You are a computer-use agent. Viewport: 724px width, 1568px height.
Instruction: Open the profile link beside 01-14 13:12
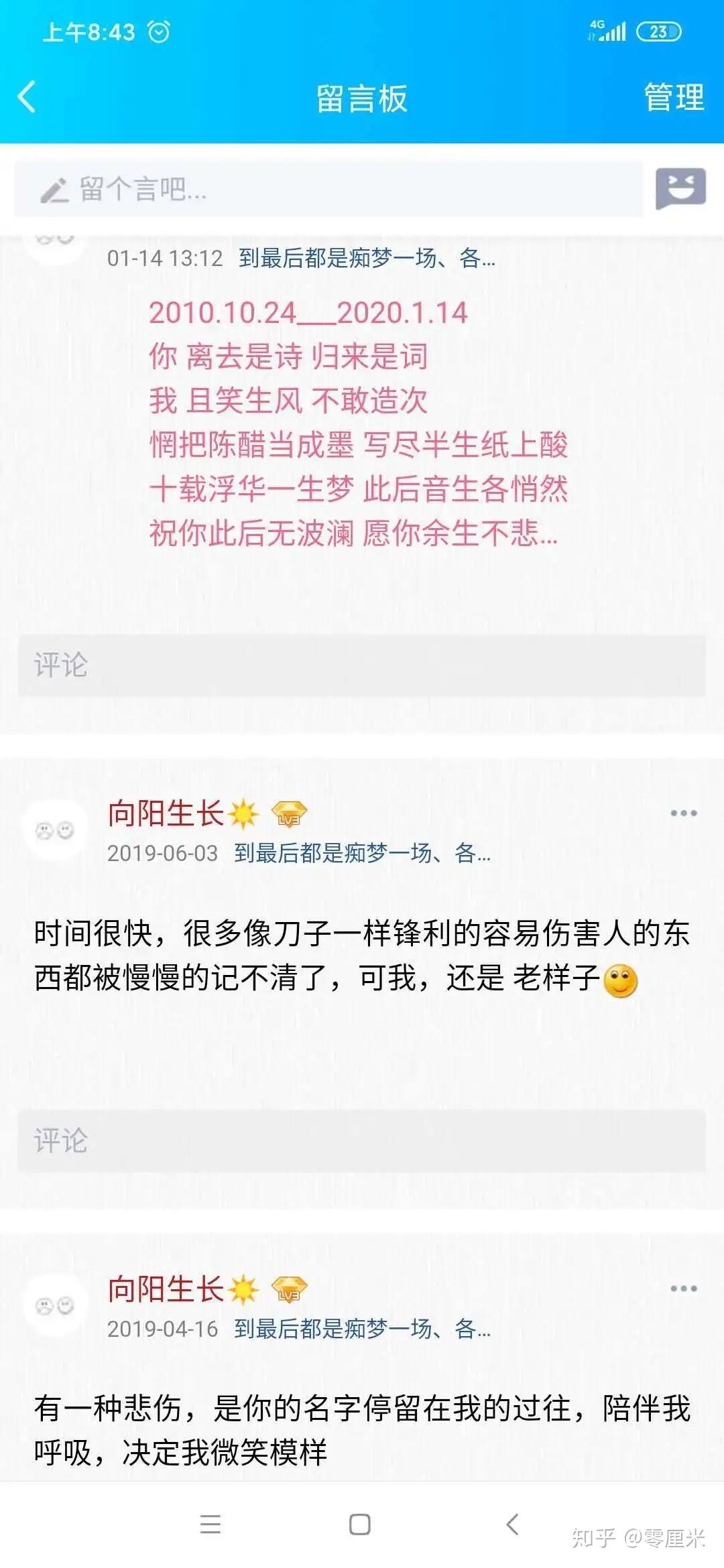tap(367, 258)
